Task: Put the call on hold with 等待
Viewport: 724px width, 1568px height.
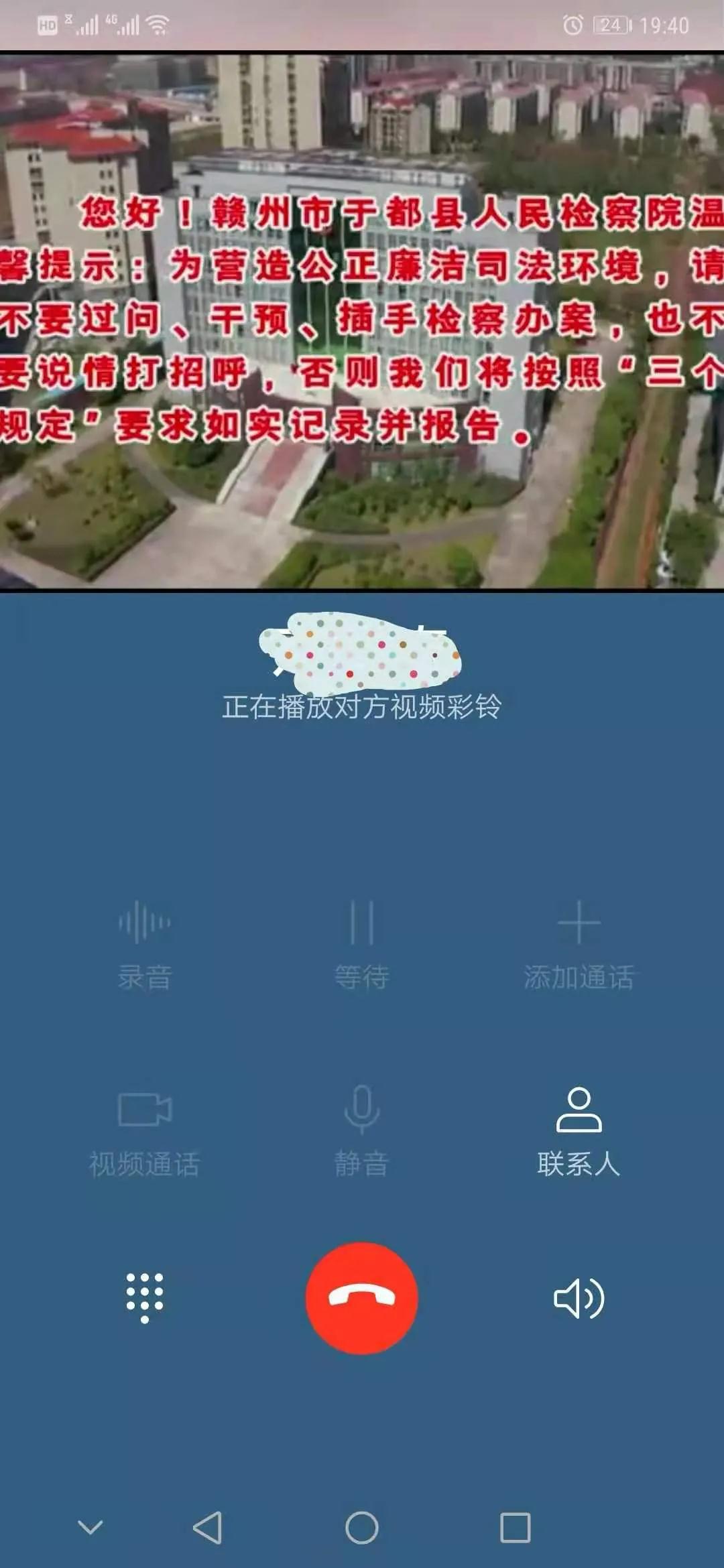Action: [361, 945]
